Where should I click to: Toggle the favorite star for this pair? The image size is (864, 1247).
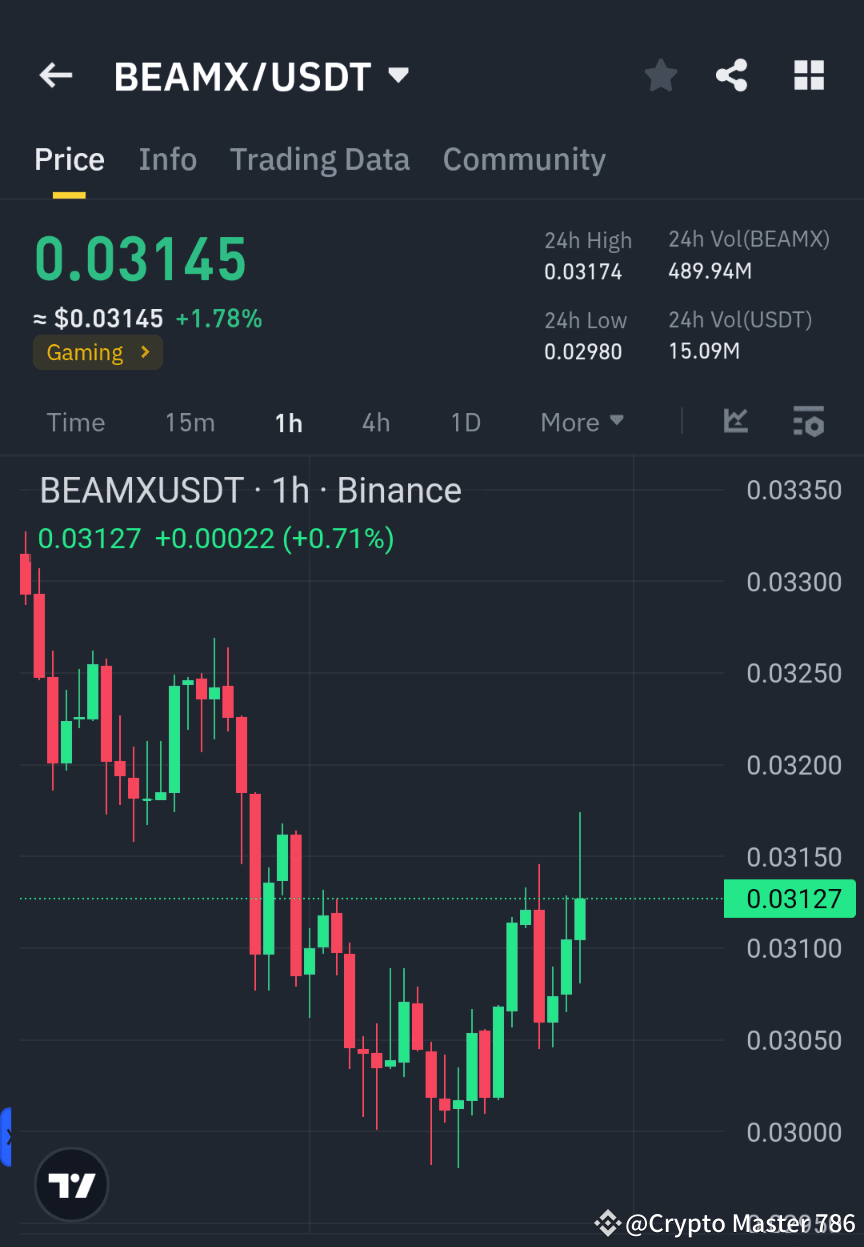coord(660,75)
